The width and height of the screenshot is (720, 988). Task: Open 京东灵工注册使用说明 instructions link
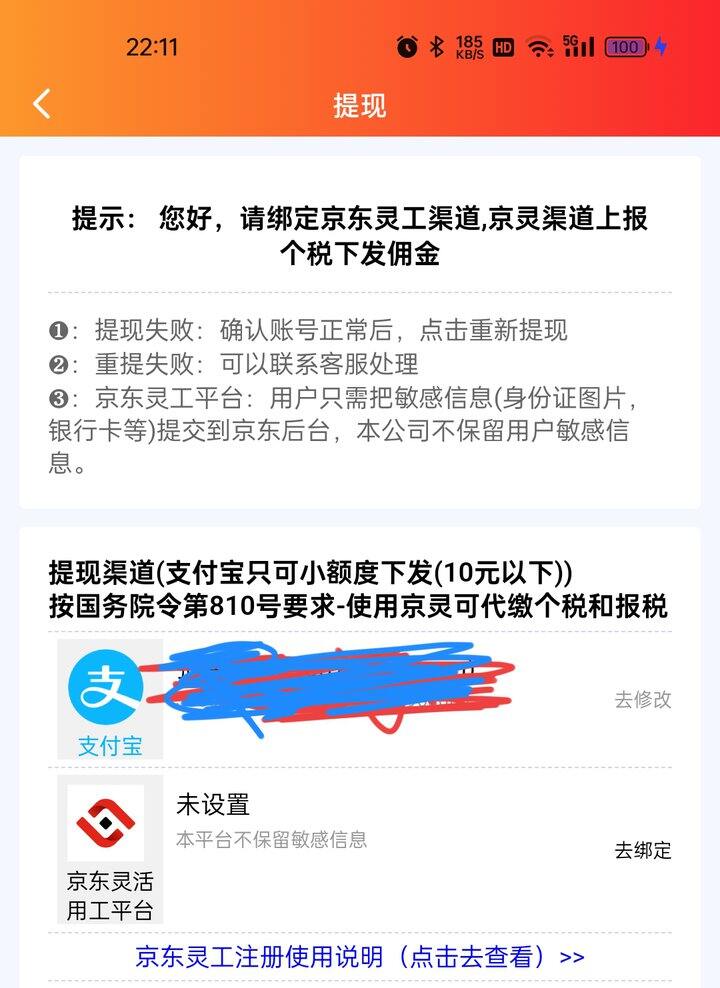point(360,956)
